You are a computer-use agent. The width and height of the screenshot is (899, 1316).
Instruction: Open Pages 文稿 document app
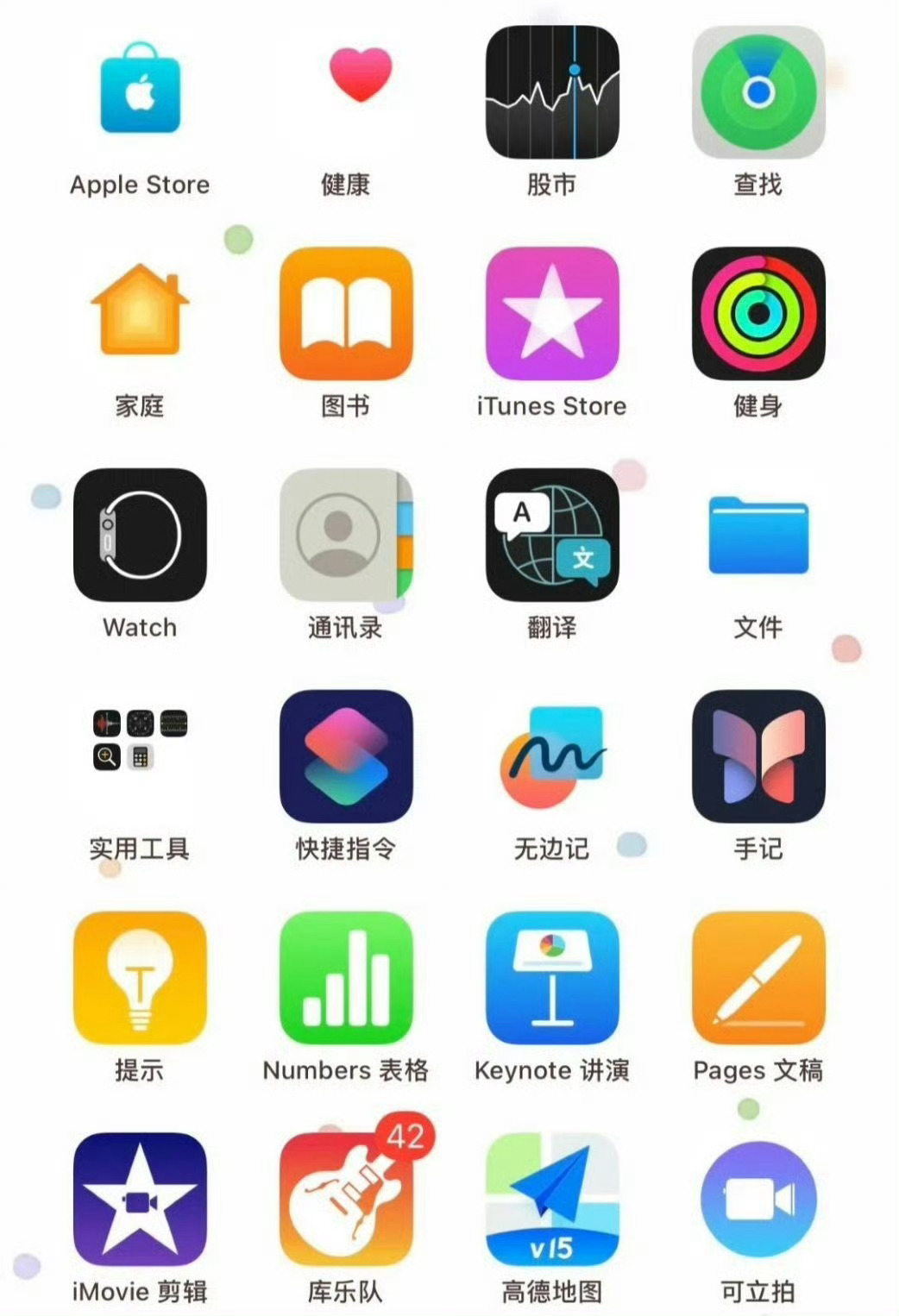pyautogui.click(x=757, y=977)
